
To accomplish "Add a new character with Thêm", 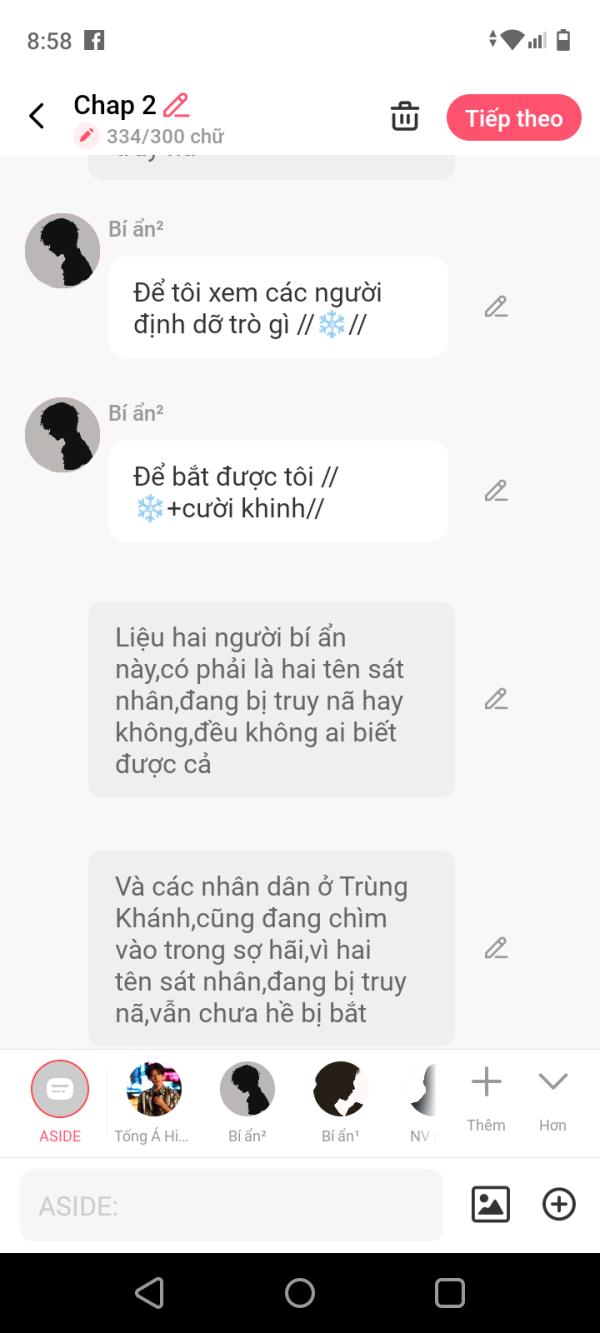I will coord(486,1095).
